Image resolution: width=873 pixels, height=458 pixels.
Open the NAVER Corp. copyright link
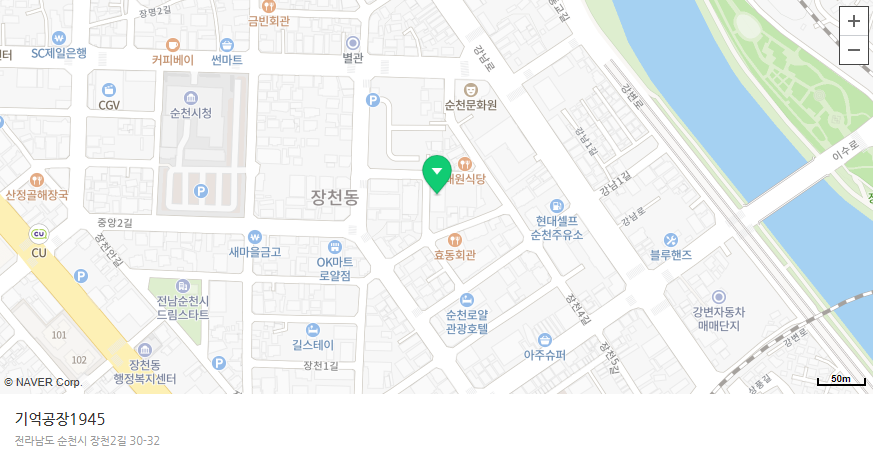coord(42,382)
